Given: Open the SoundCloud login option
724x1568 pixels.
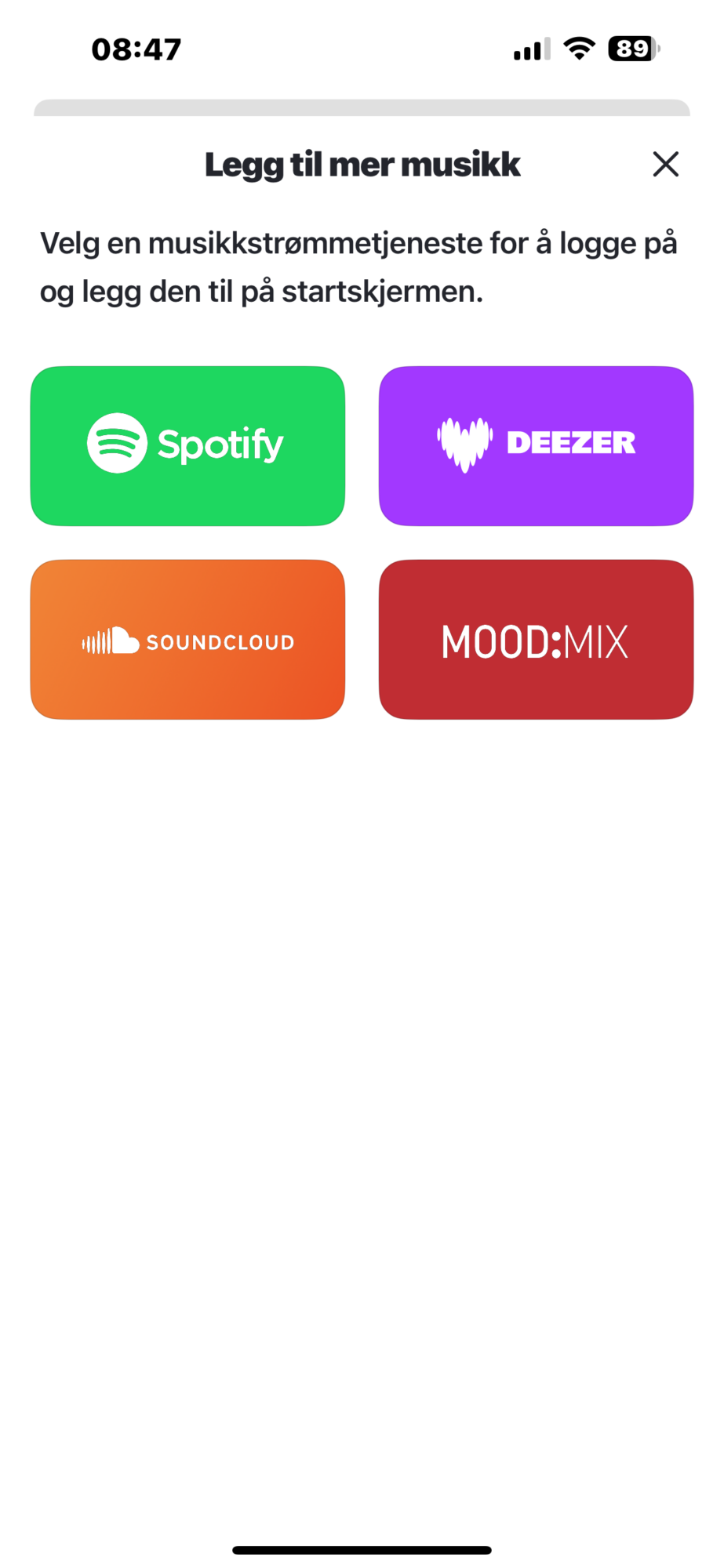Looking at the screenshot, I should point(187,639).
